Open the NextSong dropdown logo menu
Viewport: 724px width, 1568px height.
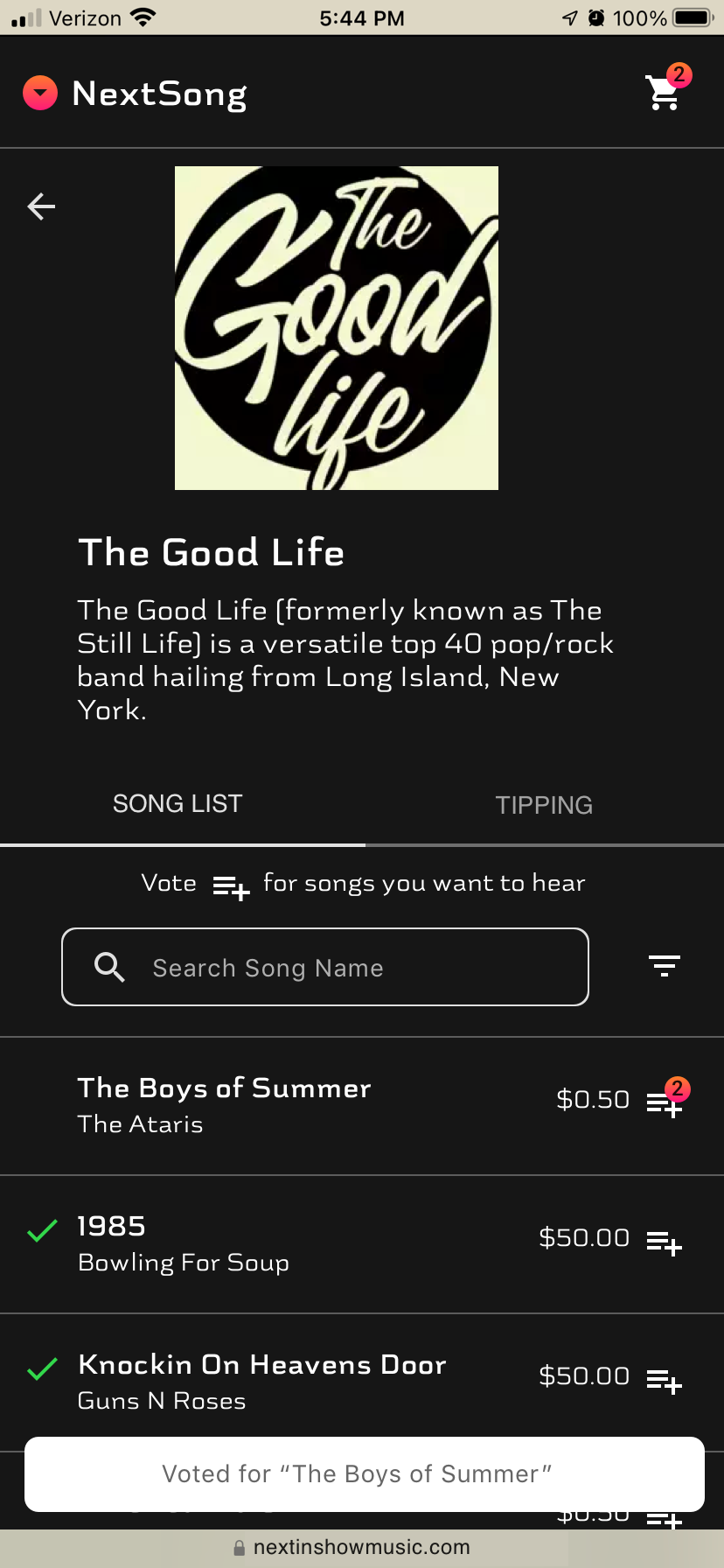click(40, 93)
